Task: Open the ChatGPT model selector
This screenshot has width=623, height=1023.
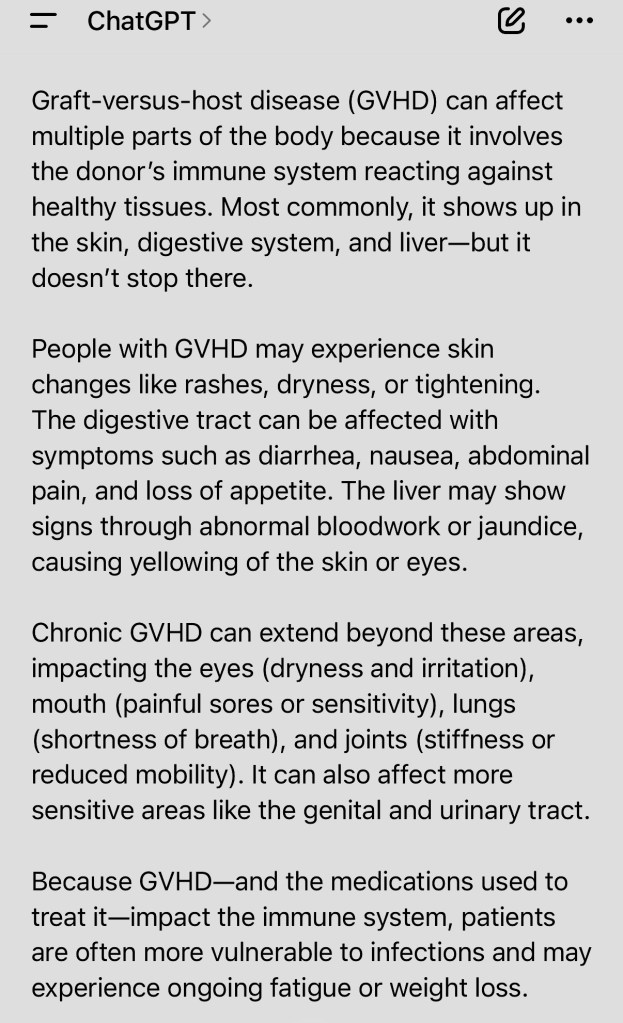Action: point(148,21)
